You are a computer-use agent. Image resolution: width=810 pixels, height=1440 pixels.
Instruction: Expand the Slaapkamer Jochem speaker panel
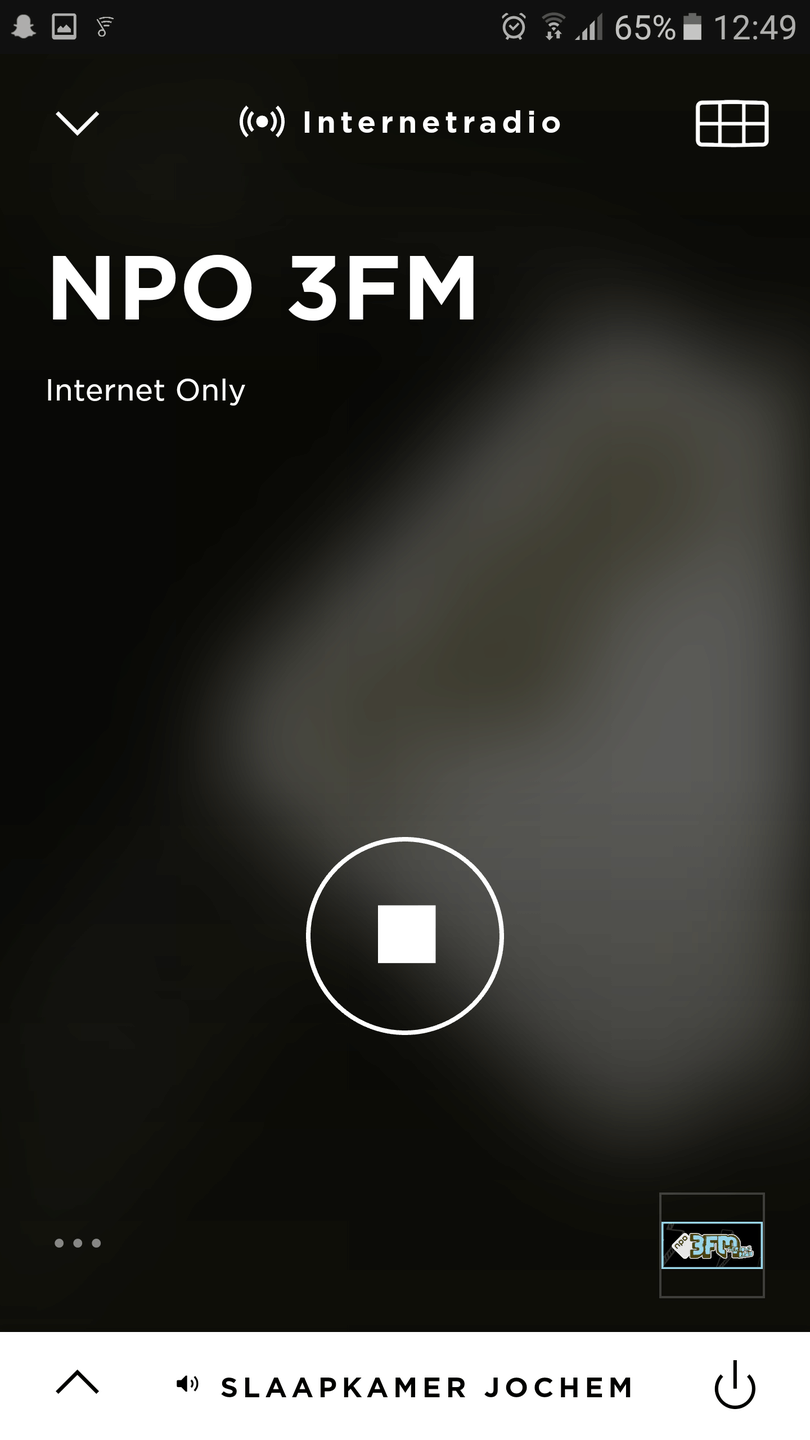[x=77, y=1383]
